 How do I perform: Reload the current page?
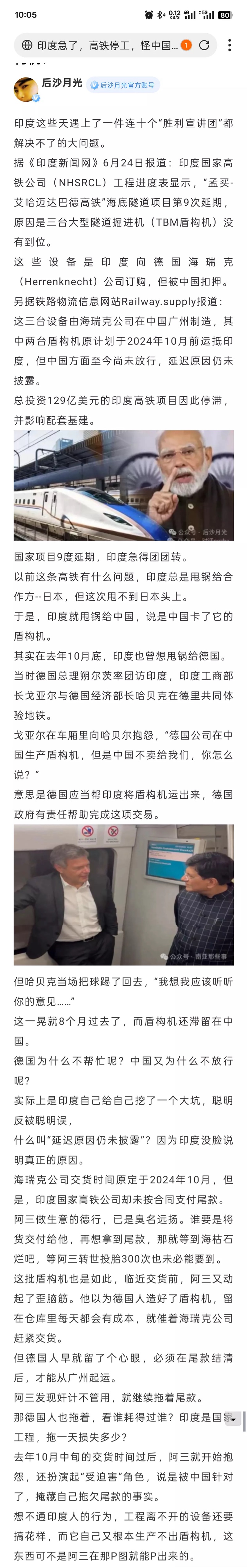tap(204, 45)
